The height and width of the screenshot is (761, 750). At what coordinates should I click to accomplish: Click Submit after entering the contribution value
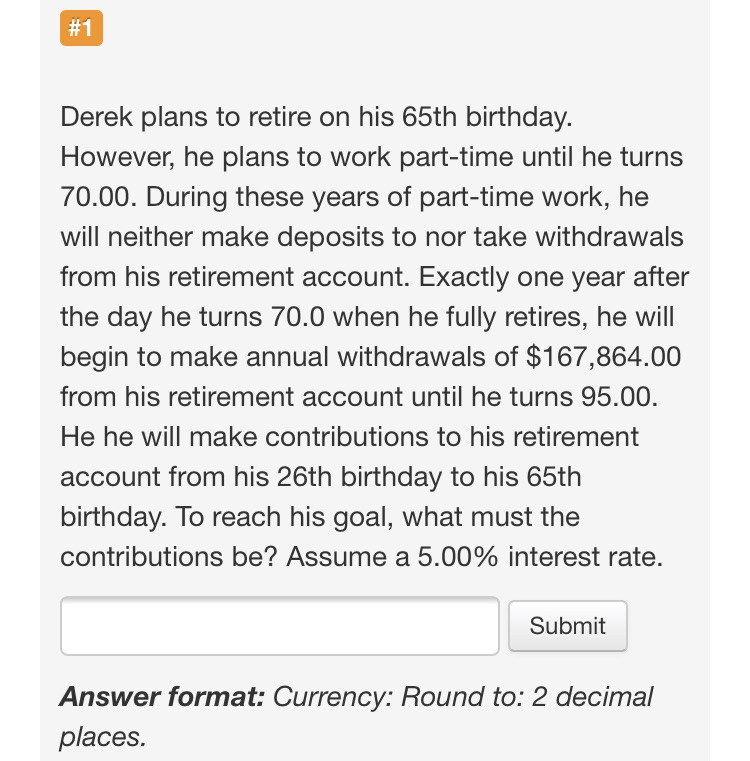(x=567, y=625)
